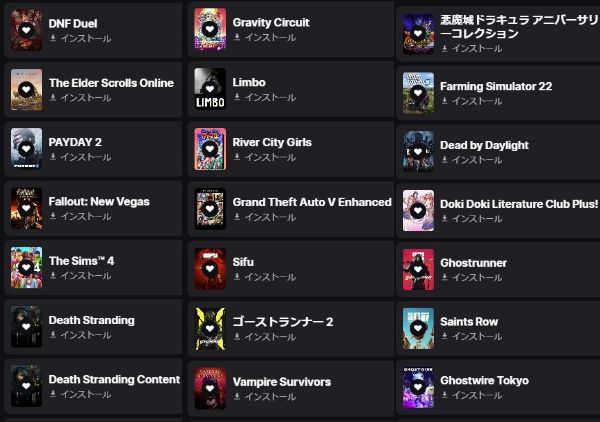This screenshot has height=422, width=600.
Task: Open the DNF Duel game card
Action: tap(73, 23)
